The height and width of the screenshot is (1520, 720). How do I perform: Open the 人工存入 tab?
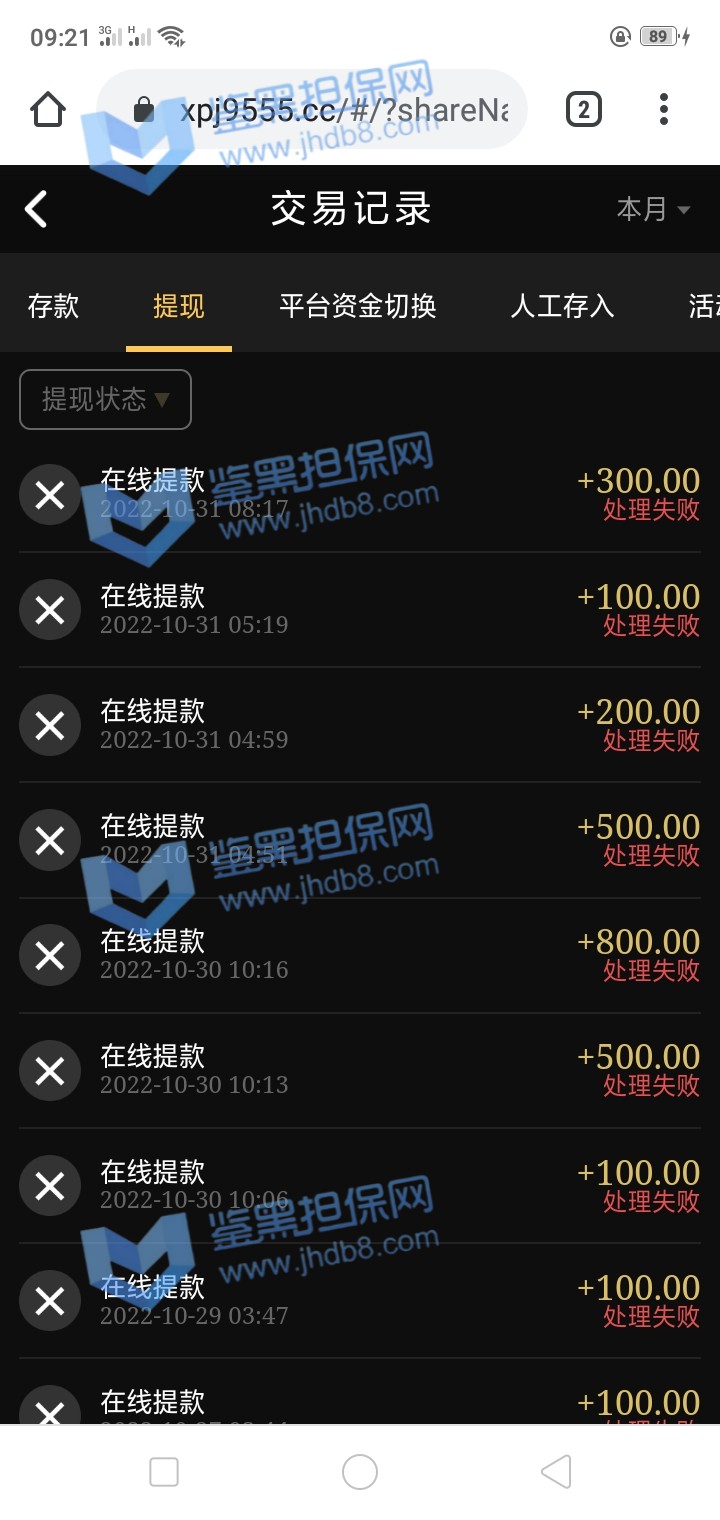tap(562, 306)
